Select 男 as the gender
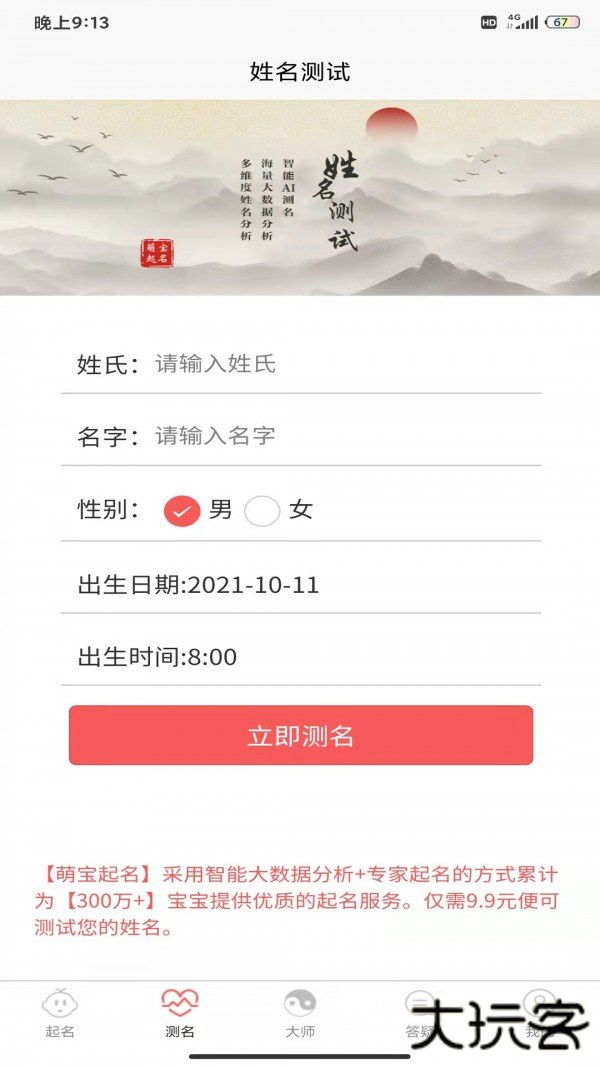This screenshot has width=600, height=1067. click(x=183, y=511)
